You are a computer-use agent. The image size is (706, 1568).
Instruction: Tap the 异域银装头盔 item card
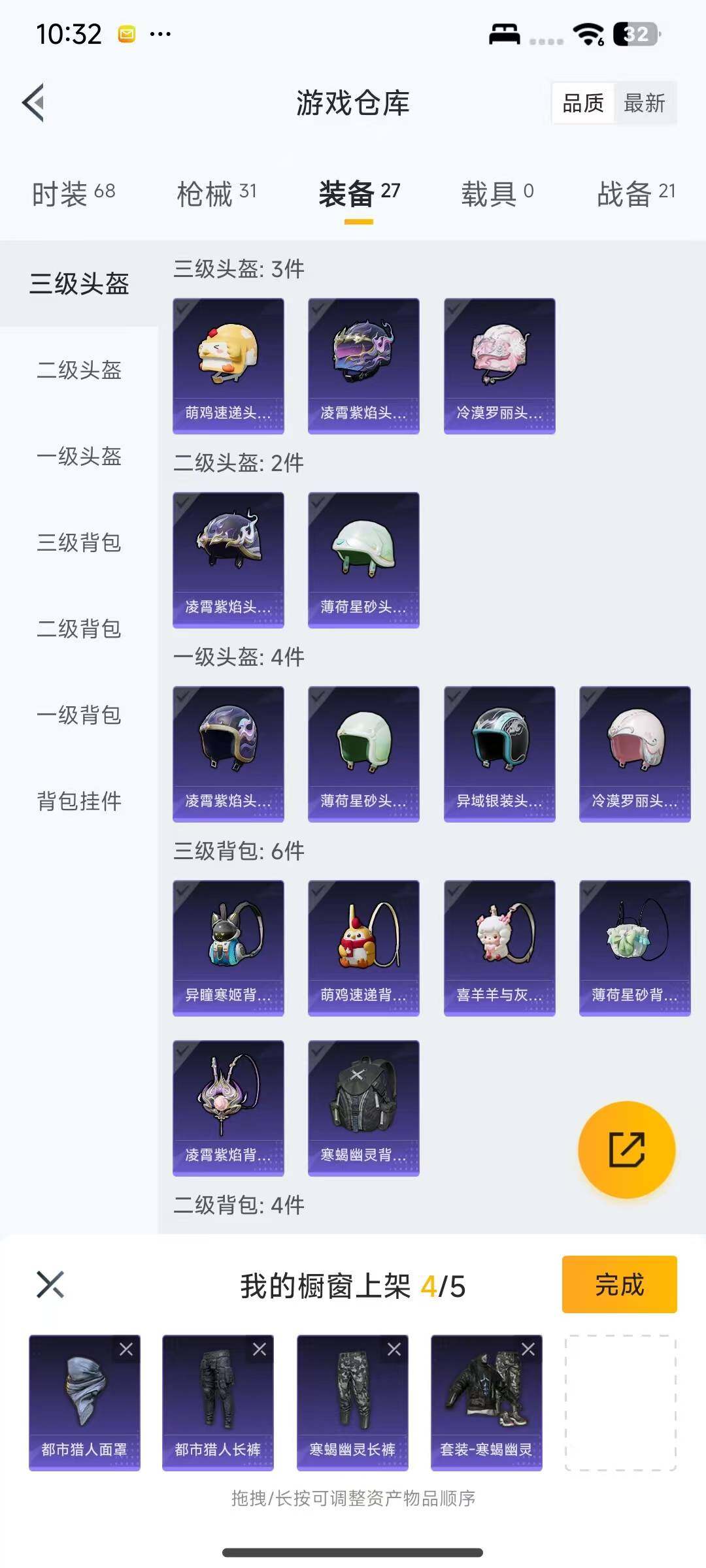498,753
